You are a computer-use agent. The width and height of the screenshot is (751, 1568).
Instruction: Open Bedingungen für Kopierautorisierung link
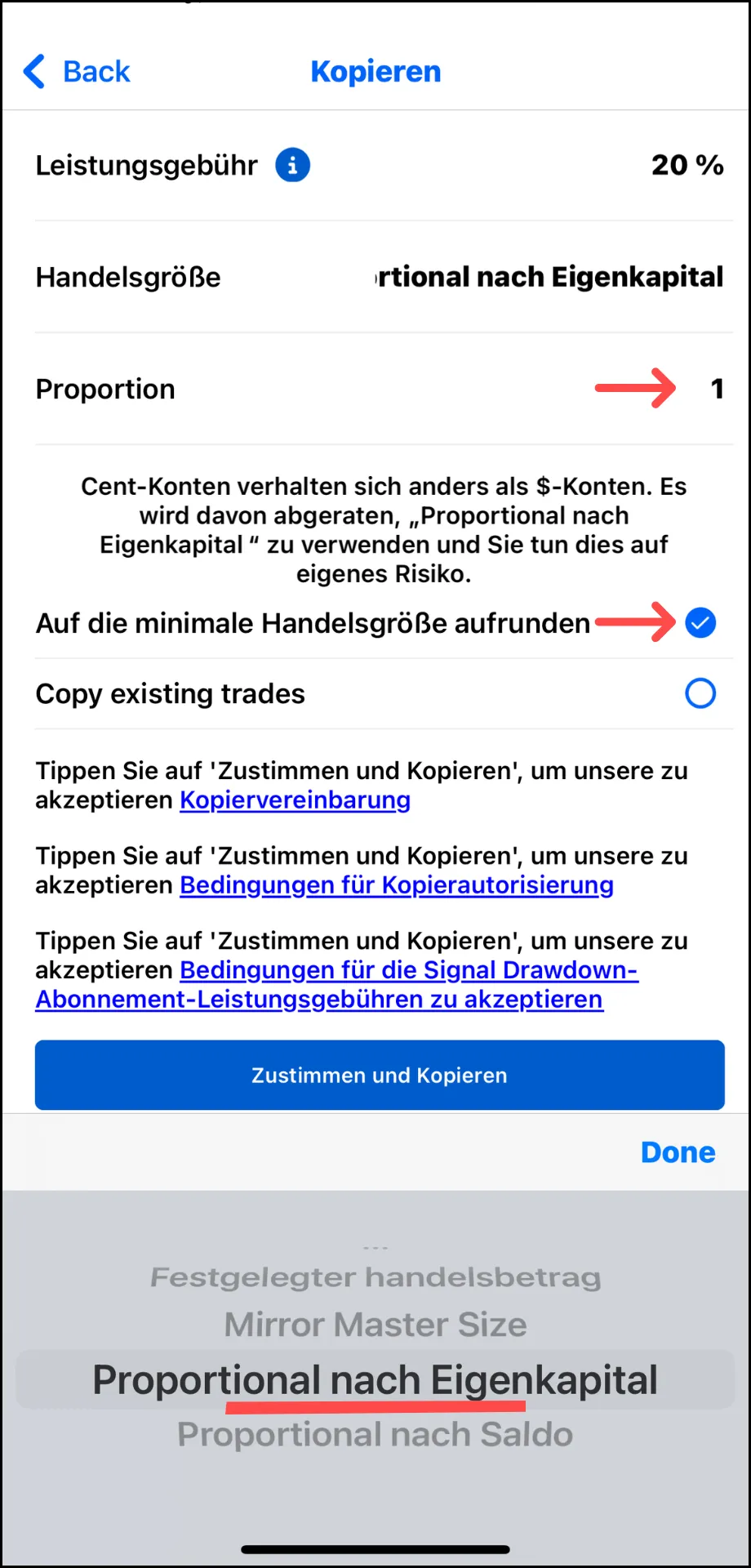(397, 885)
